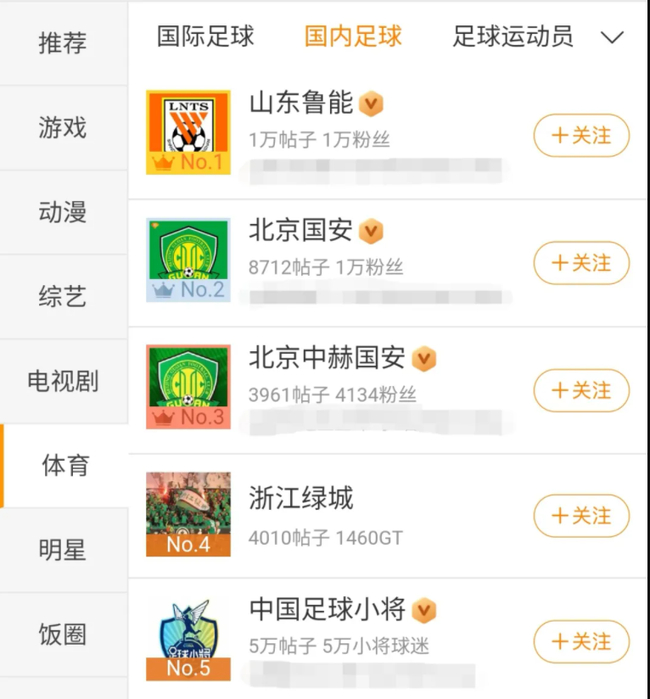This screenshot has width=650, height=699.
Task: Follow 北京中赫国安
Action: [x=581, y=390]
